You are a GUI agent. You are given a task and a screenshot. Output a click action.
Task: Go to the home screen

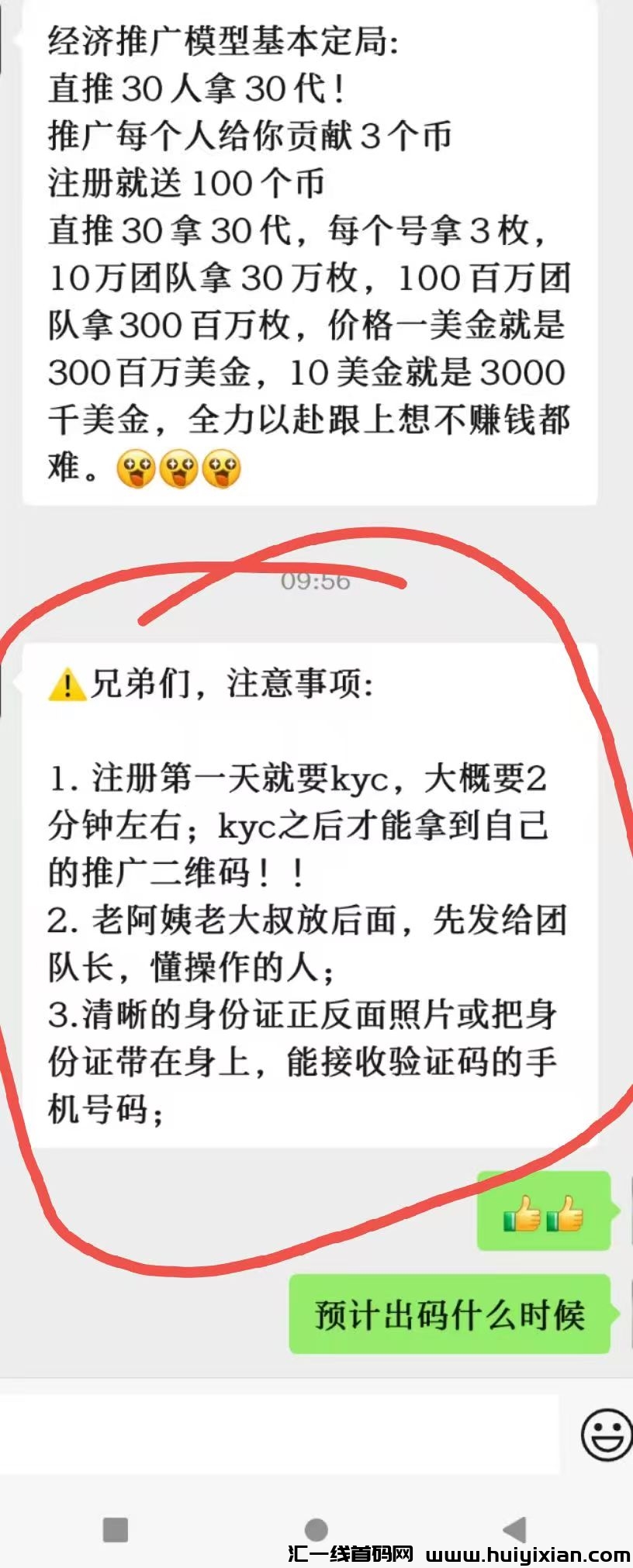tap(316, 1529)
